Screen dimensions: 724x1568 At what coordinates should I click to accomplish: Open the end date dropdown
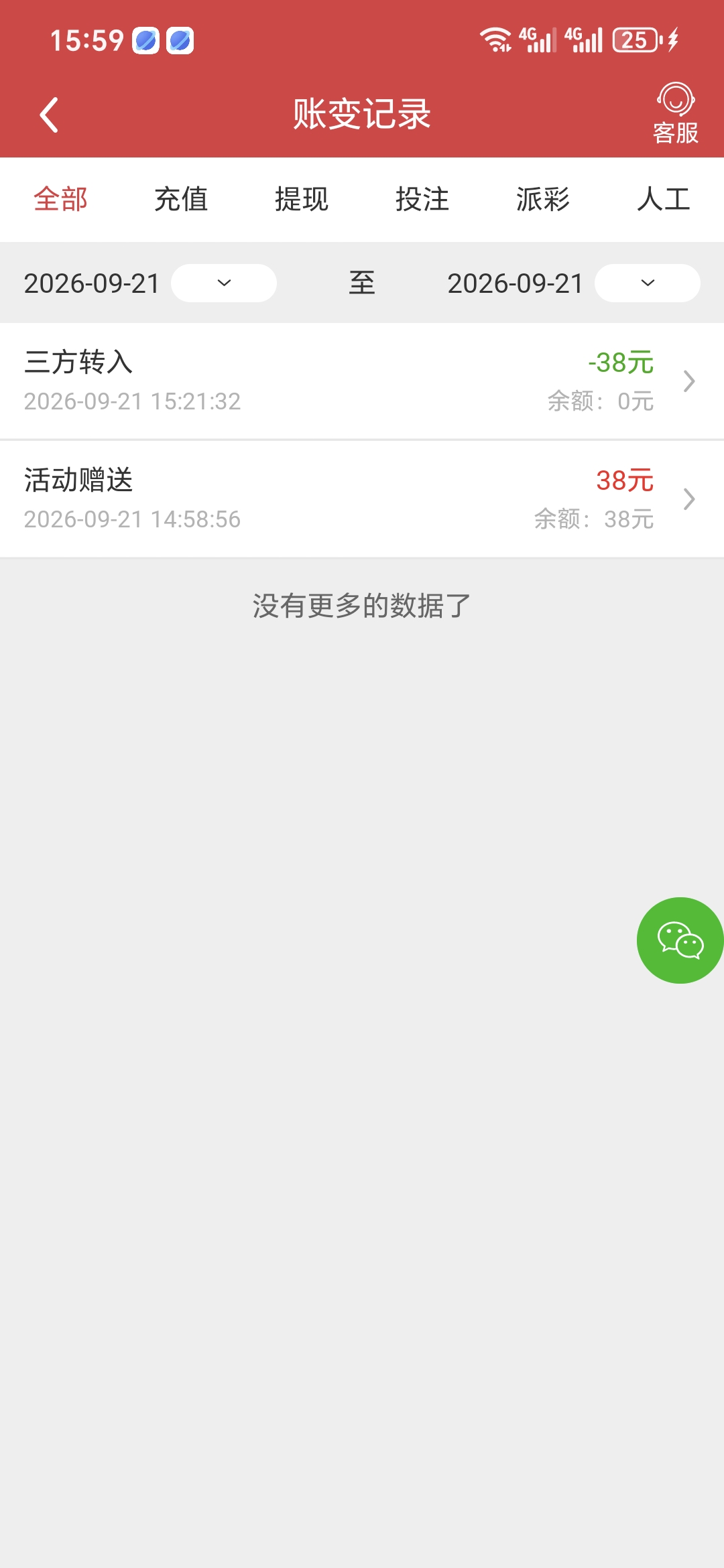pyautogui.click(x=648, y=283)
